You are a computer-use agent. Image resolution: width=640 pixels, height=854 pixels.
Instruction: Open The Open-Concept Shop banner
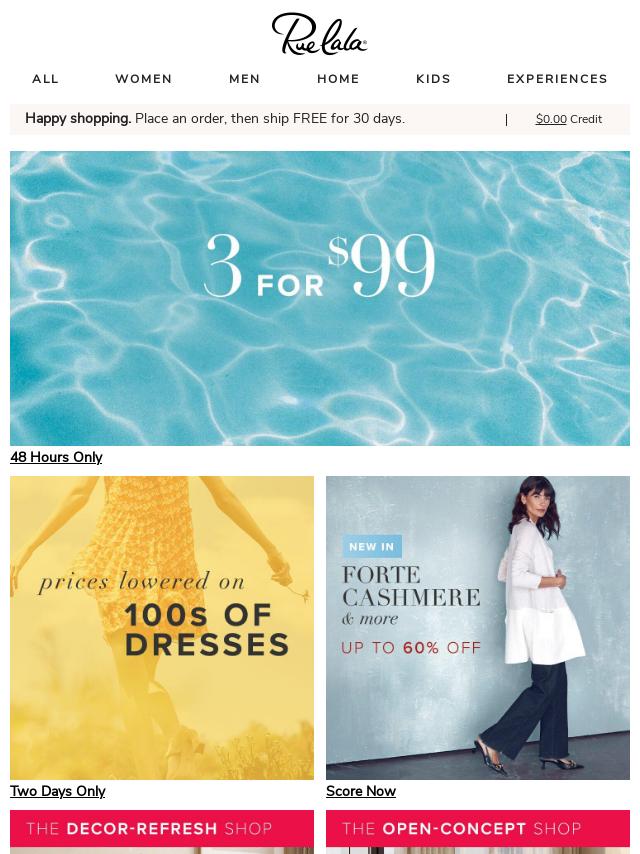tap(478, 830)
